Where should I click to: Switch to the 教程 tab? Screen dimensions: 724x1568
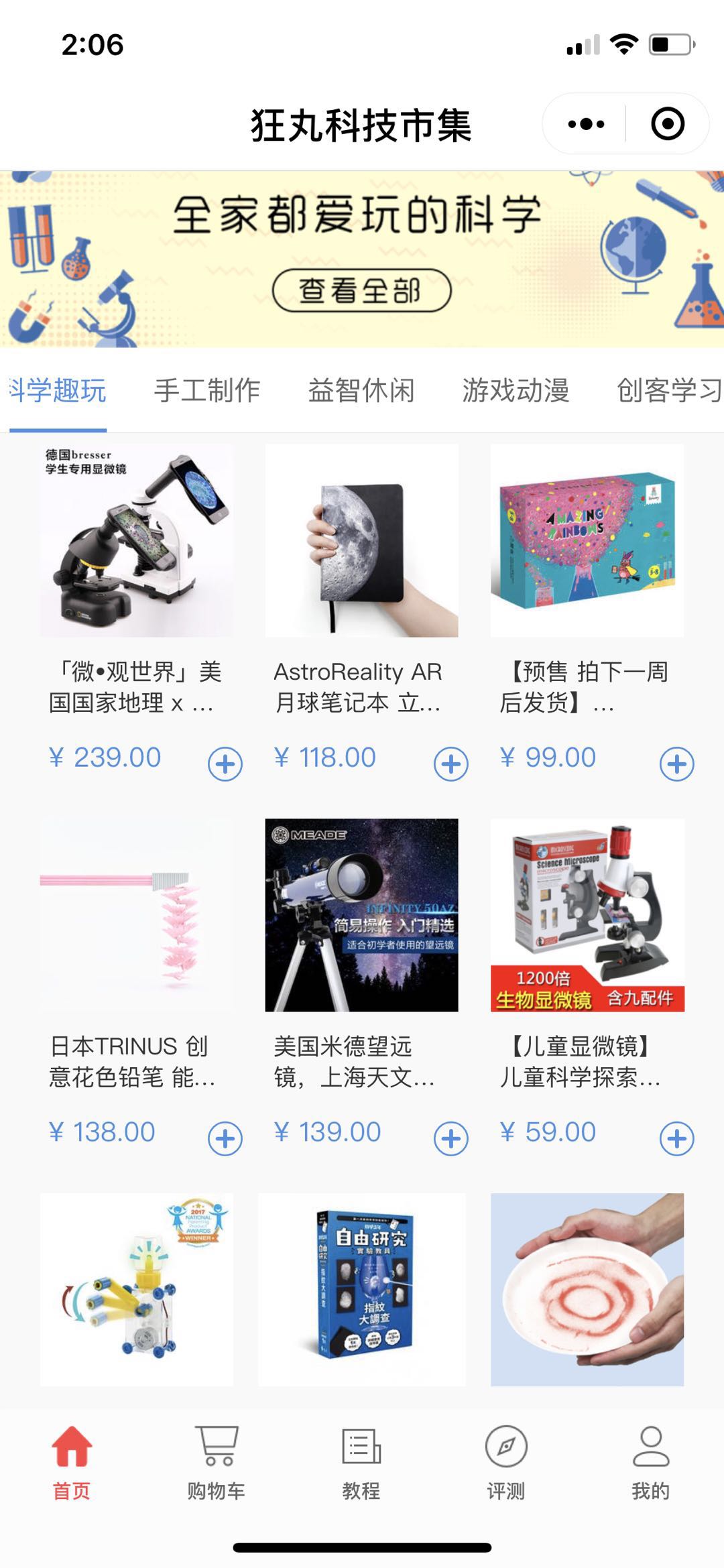(361, 1463)
